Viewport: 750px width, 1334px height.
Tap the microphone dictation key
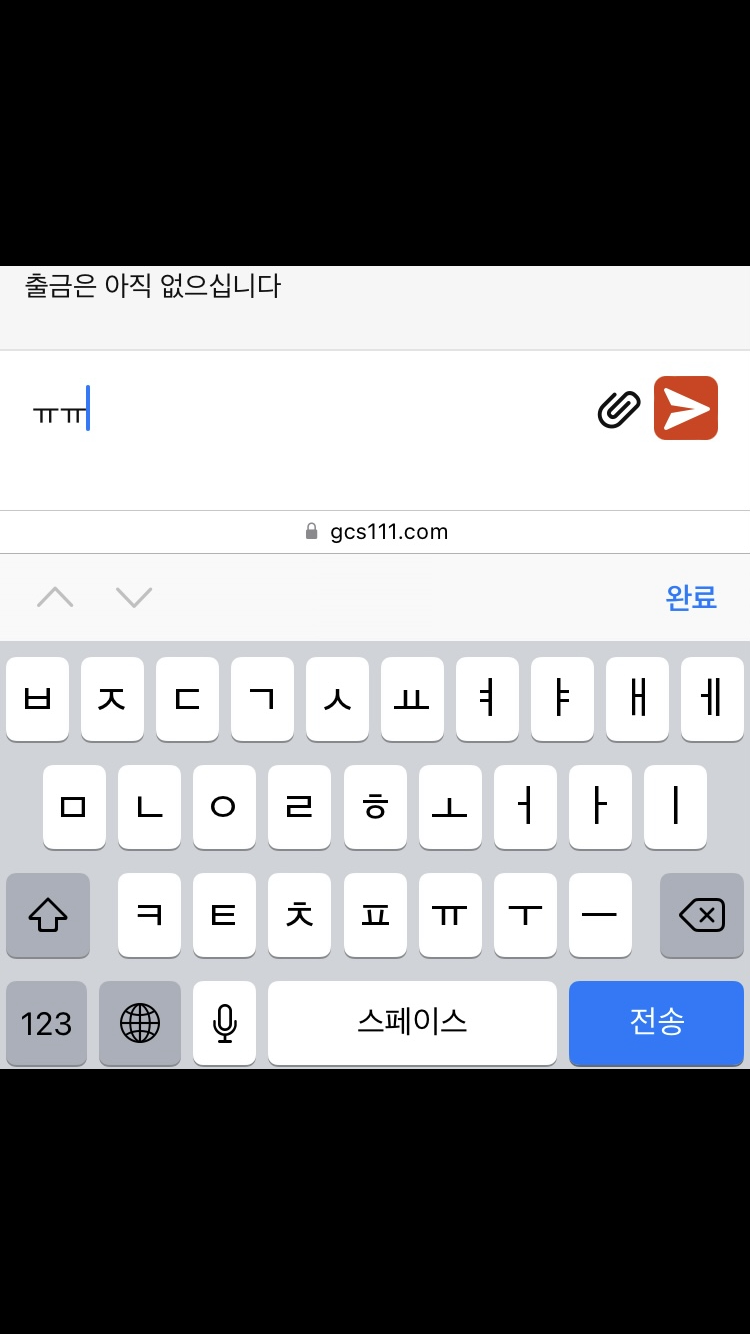(224, 1023)
